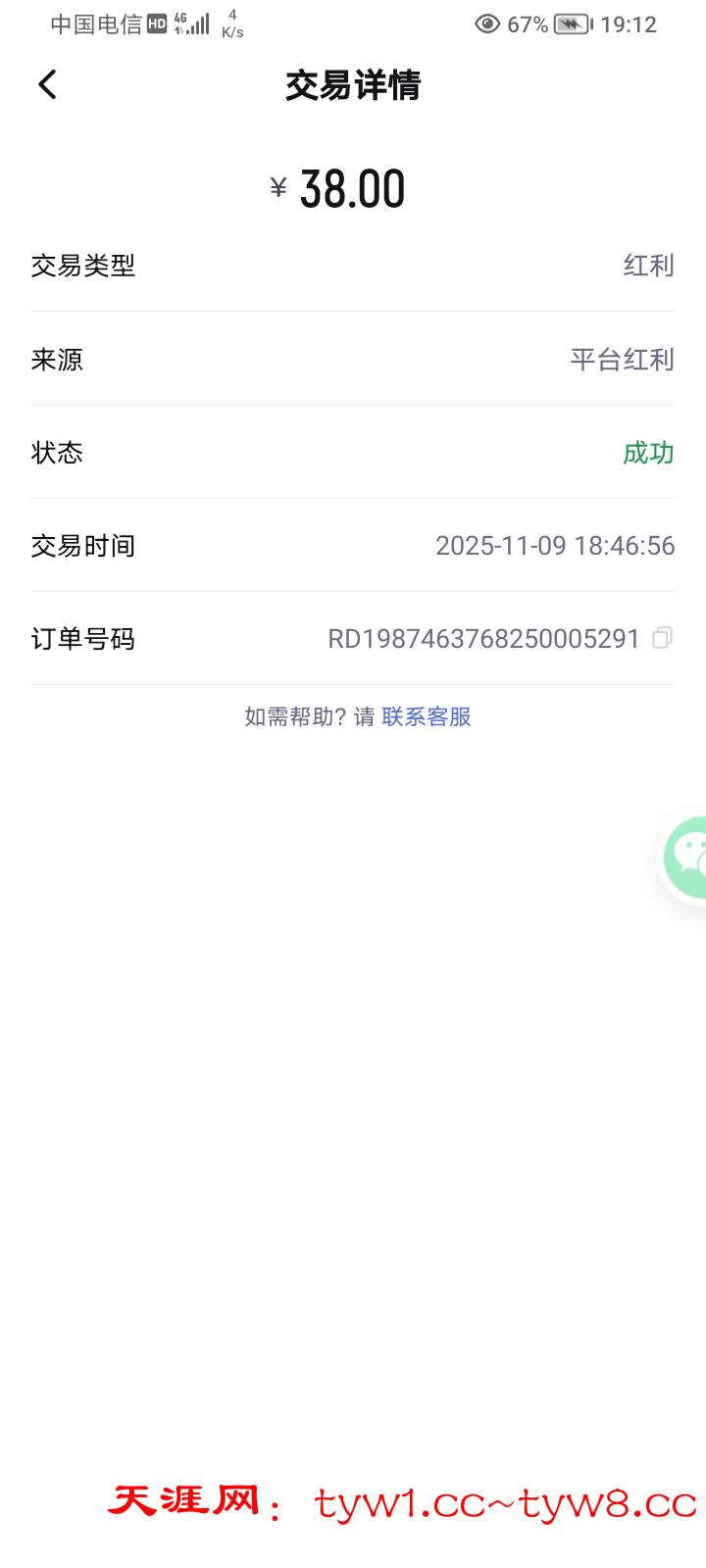Screen dimensions: 706x1568
Task: Go back from transaction details
Action: click(x=47, y=85)
